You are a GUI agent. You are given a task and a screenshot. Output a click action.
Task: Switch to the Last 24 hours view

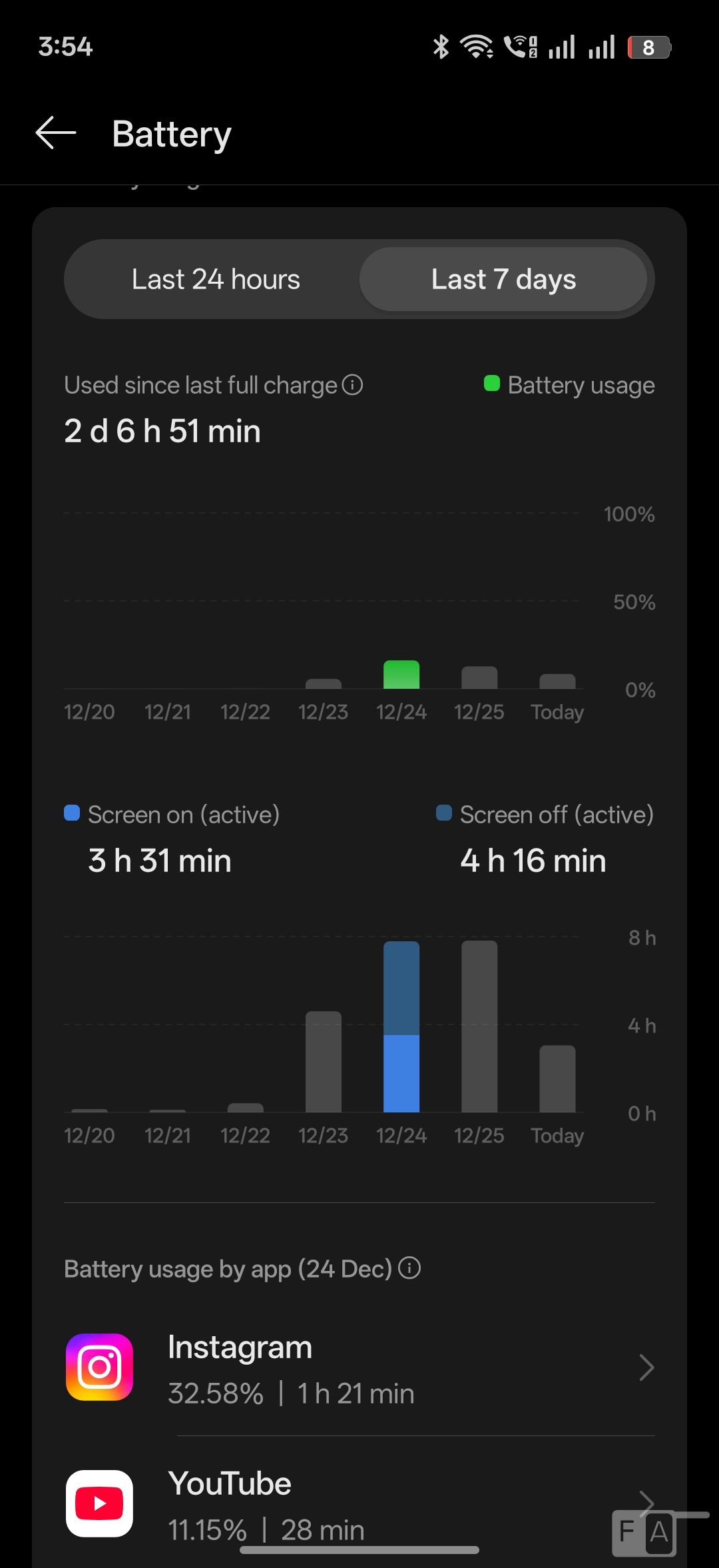tap(216, 279)
